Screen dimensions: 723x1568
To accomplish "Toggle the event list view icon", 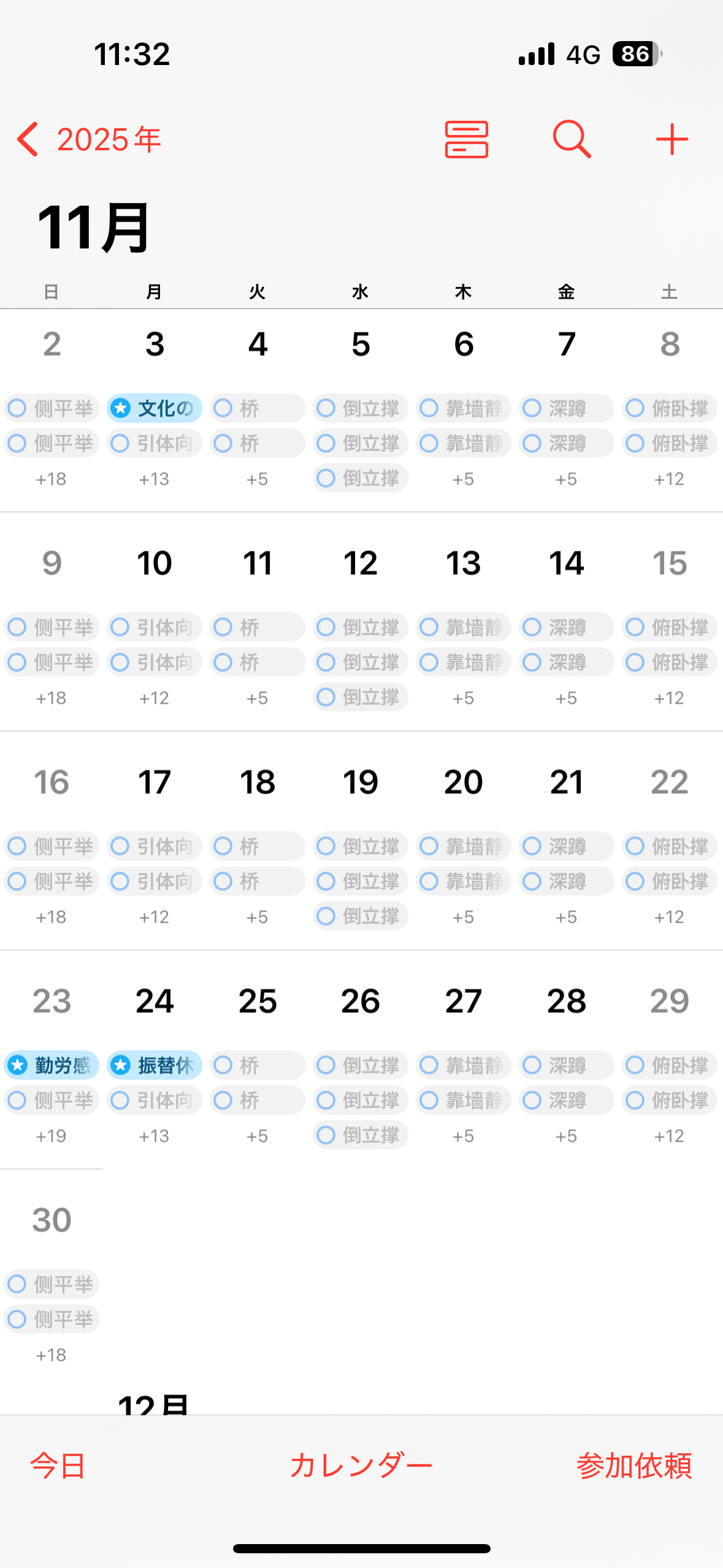I will point(466,139).
